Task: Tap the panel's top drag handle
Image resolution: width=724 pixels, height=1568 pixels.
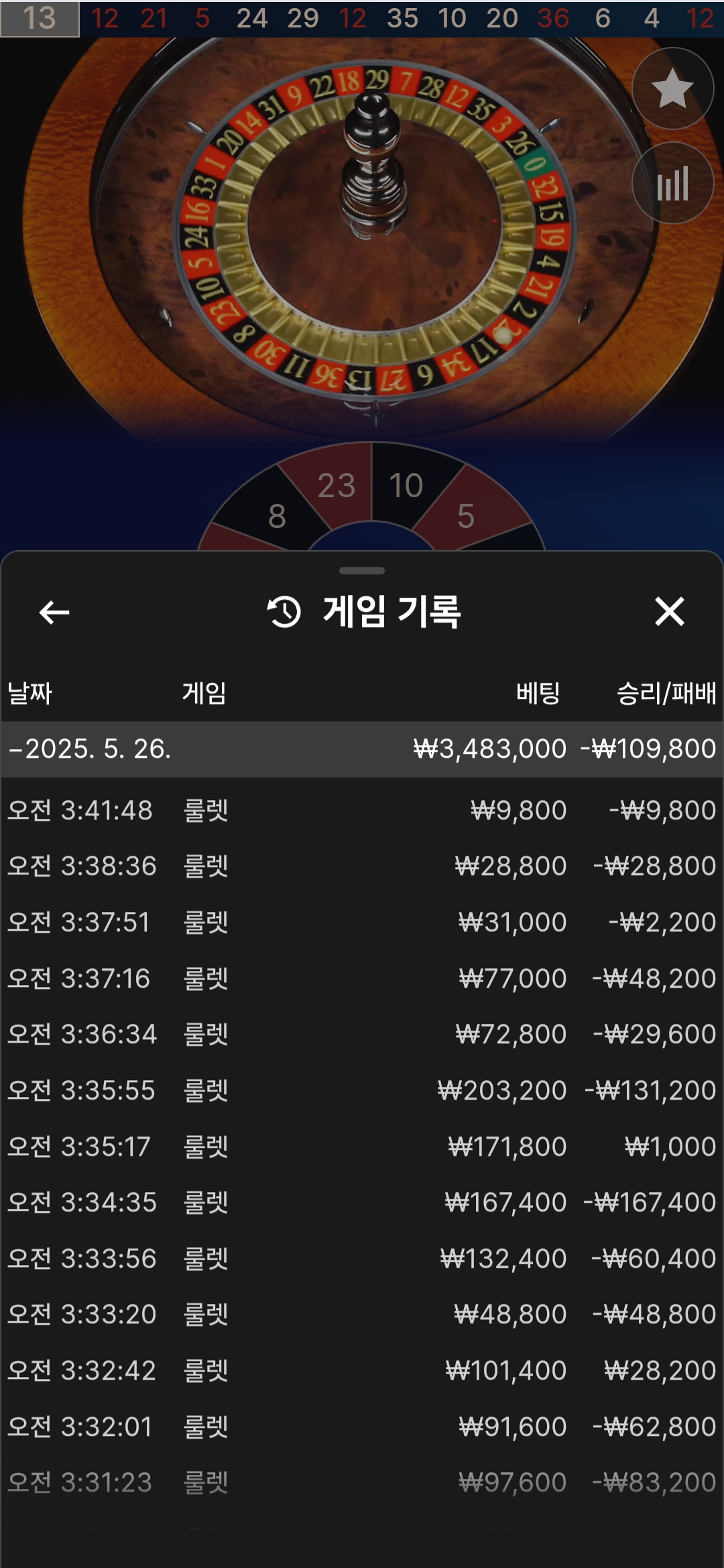Action: tap(362, 571)
